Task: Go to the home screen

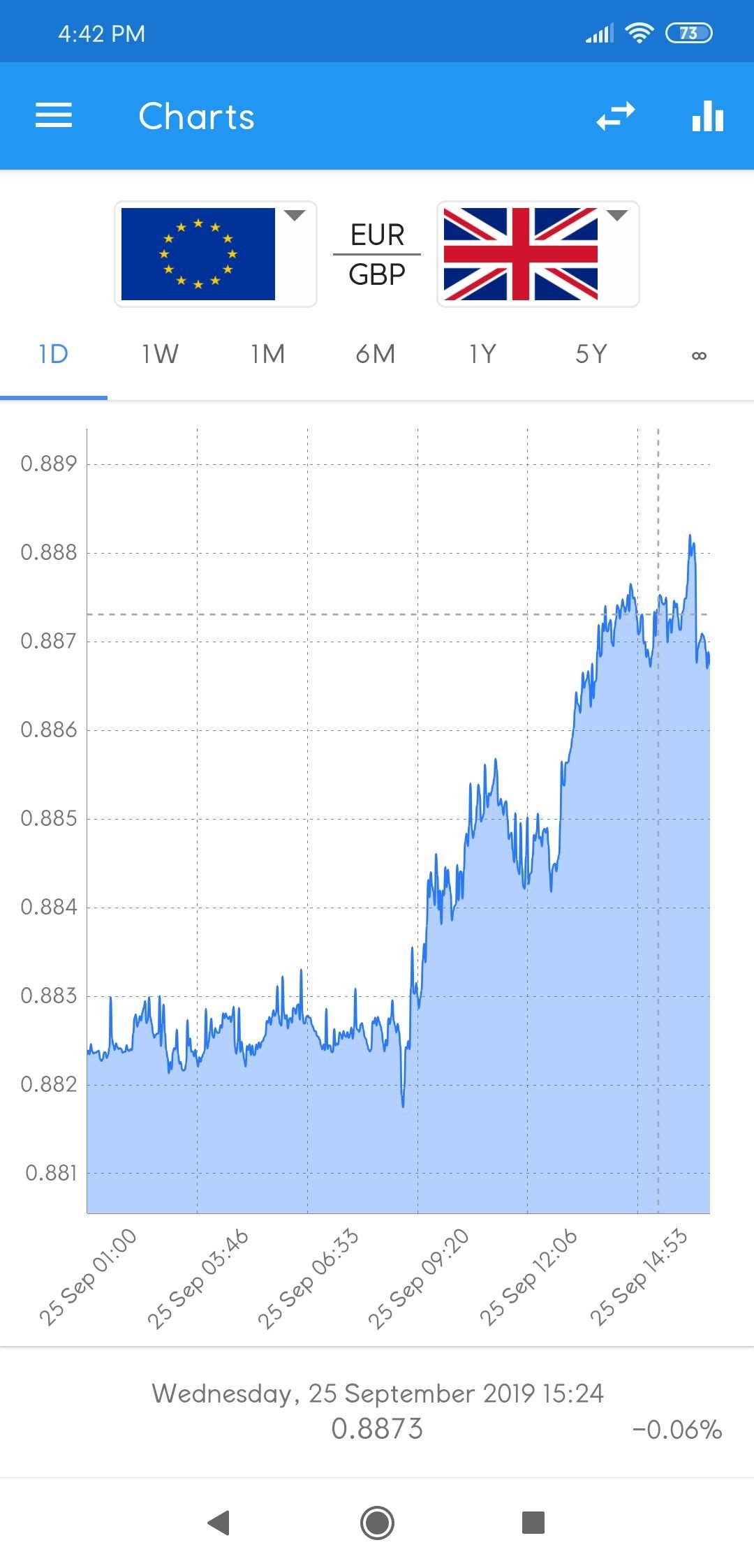Action: coord(377,1523)
